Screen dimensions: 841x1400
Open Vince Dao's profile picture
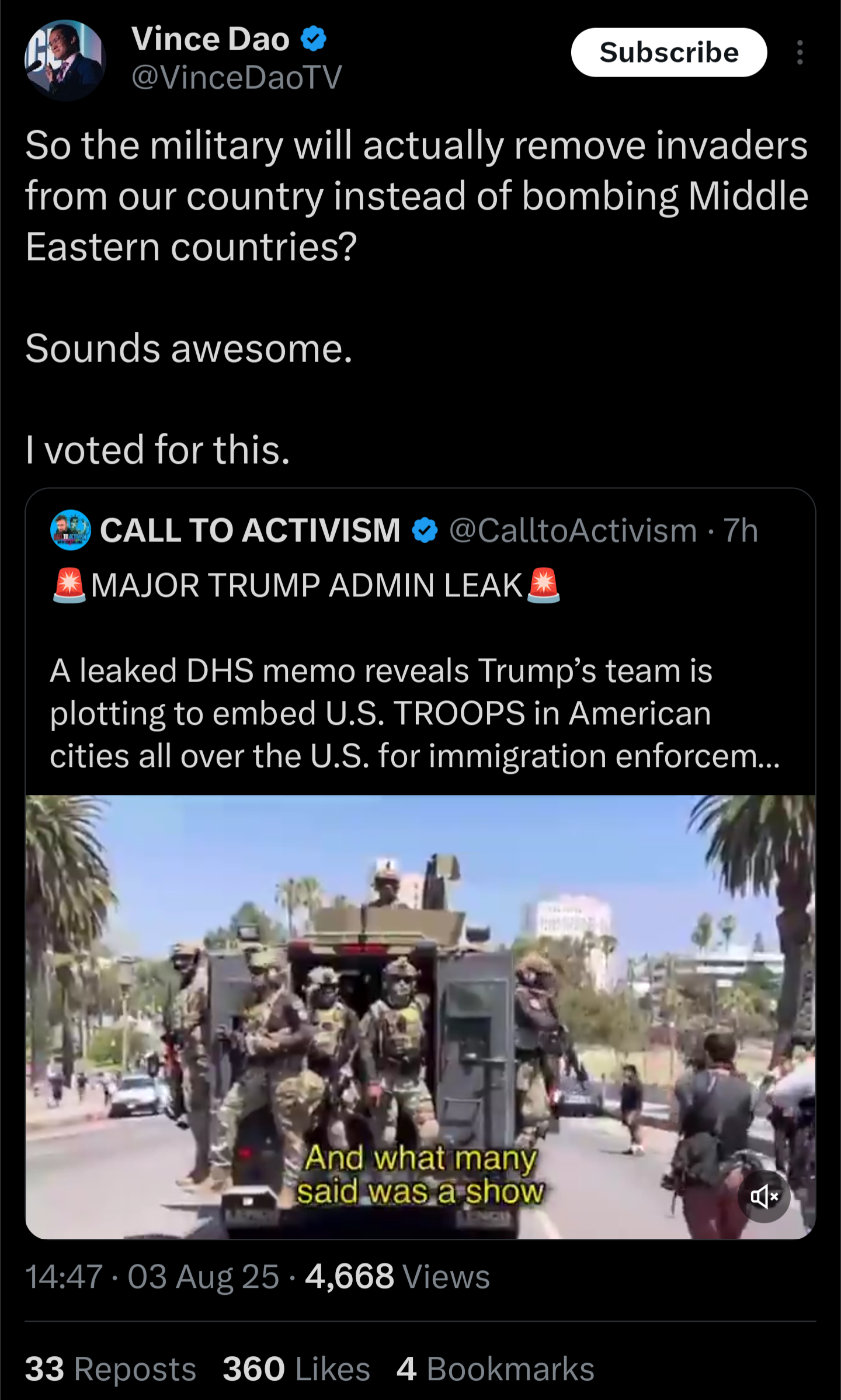65,60
